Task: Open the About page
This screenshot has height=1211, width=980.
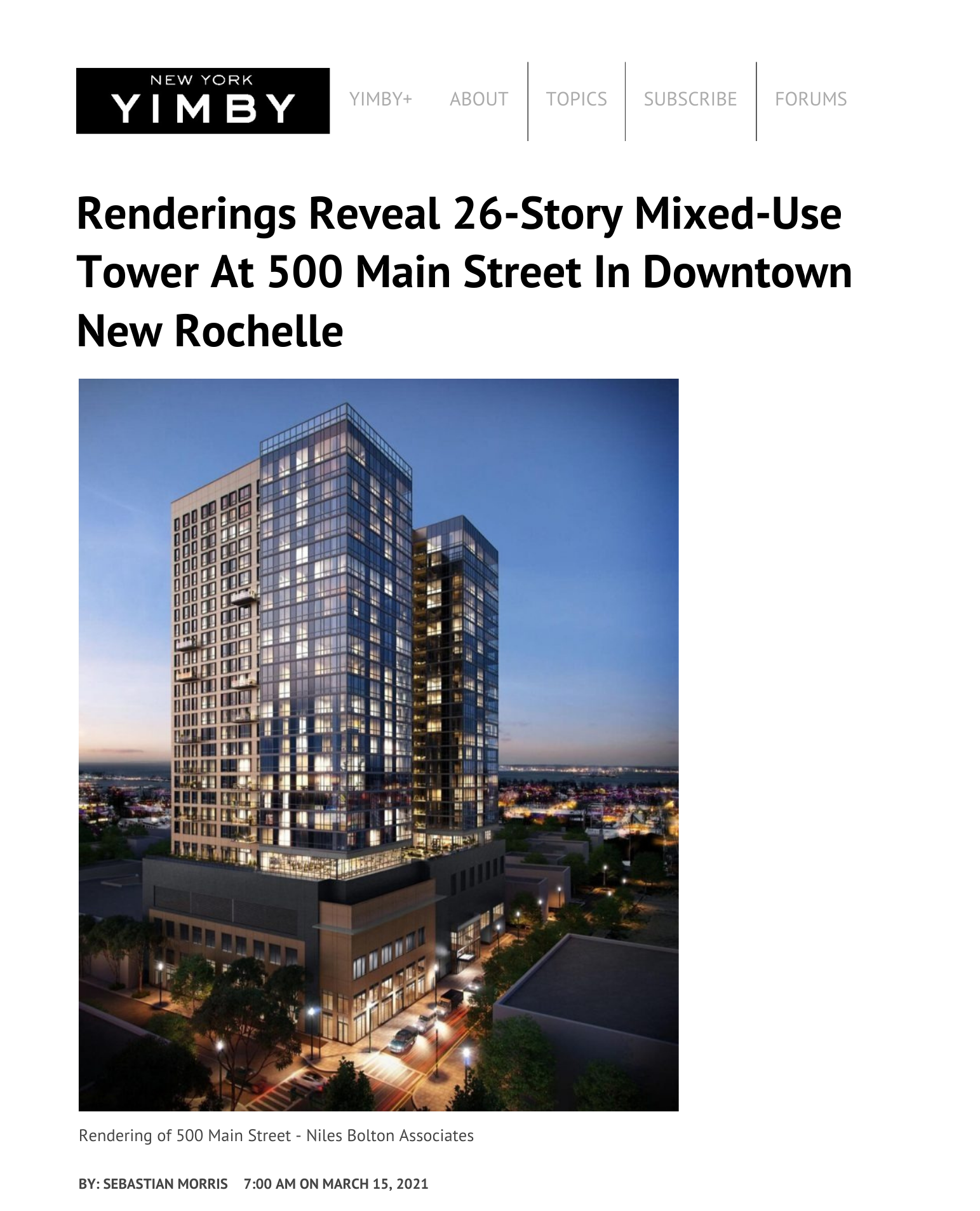Action: 478,99
